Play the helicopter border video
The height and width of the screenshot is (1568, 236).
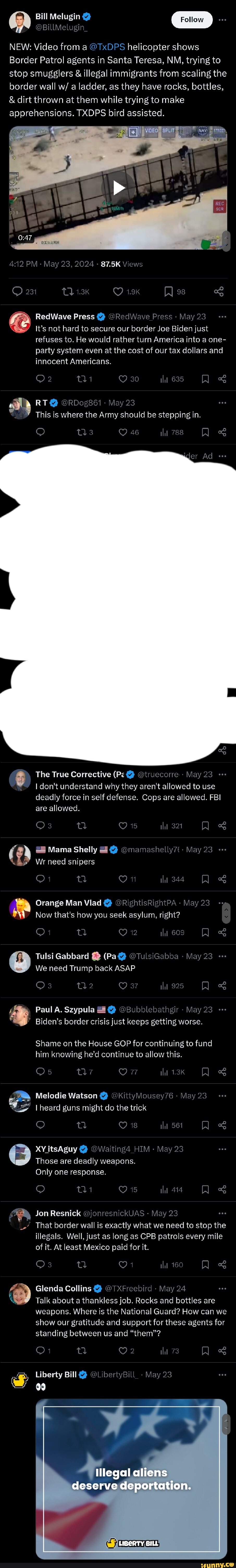tap(119, 188)
